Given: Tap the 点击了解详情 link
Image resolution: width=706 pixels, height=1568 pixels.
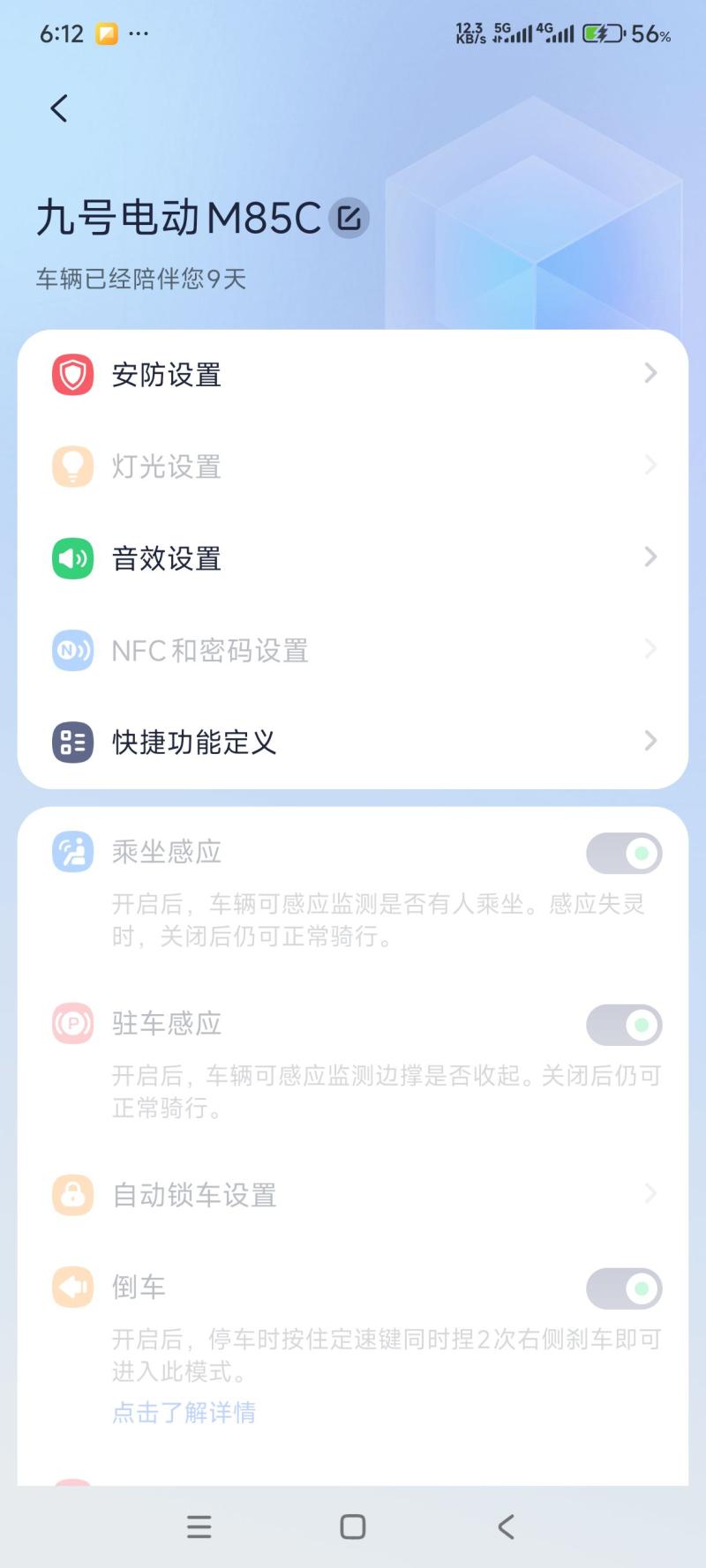Looking at the screenshot, I should tap(184, 1412).
